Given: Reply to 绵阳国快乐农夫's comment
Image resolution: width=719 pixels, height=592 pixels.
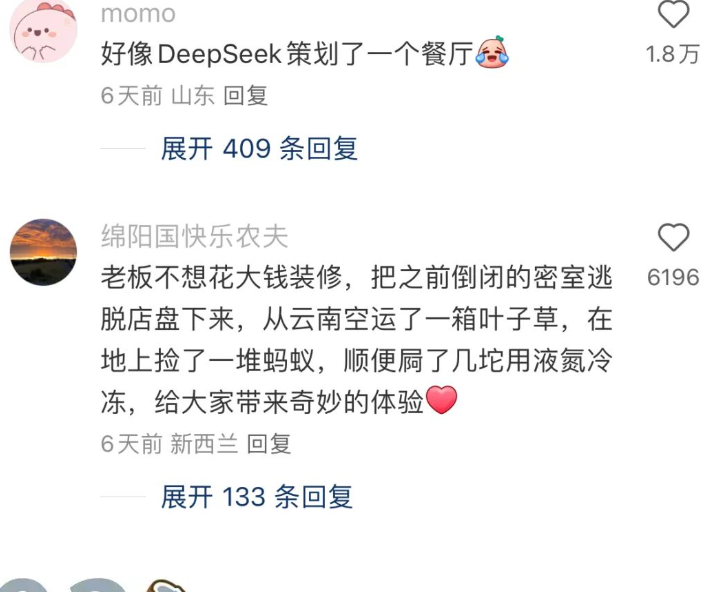Looking at the screenshot, I should click(269, 444).
